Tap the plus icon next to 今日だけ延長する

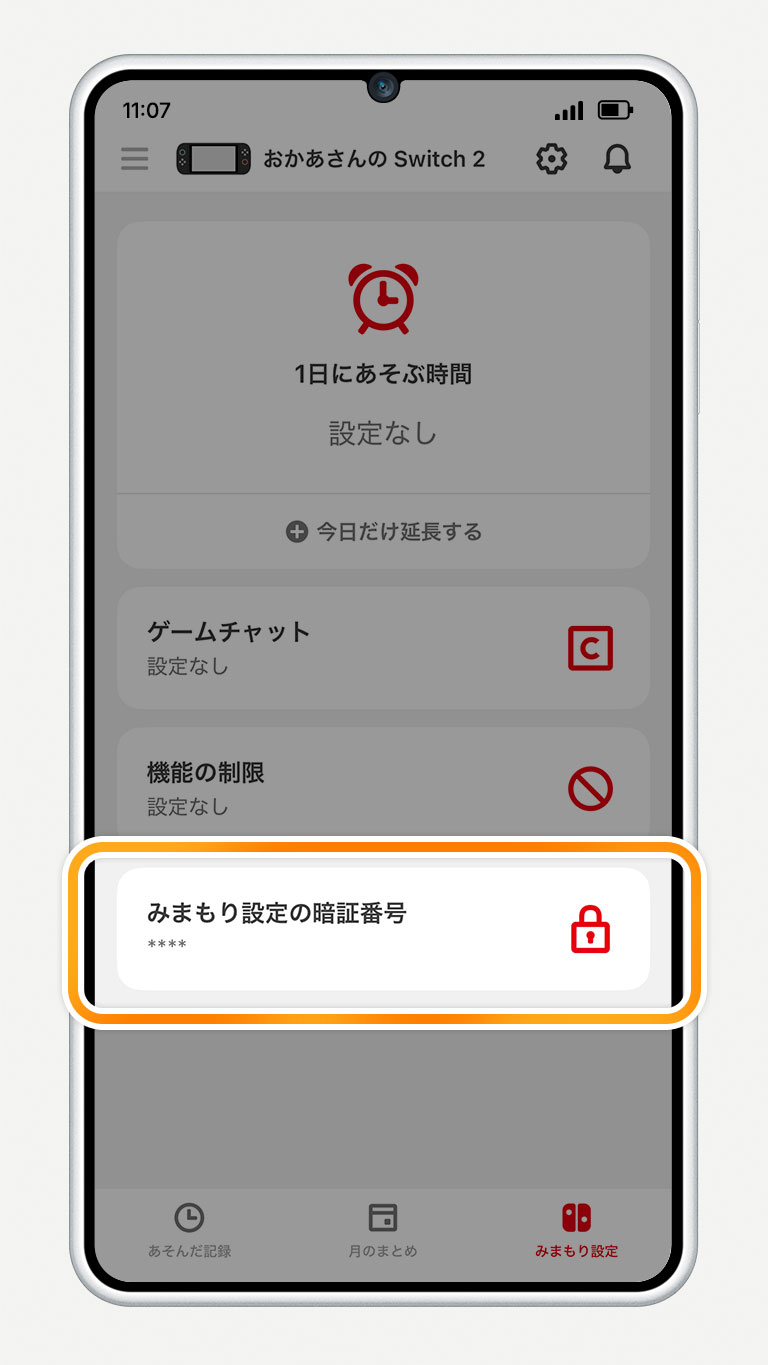click(x=296, y=532)
